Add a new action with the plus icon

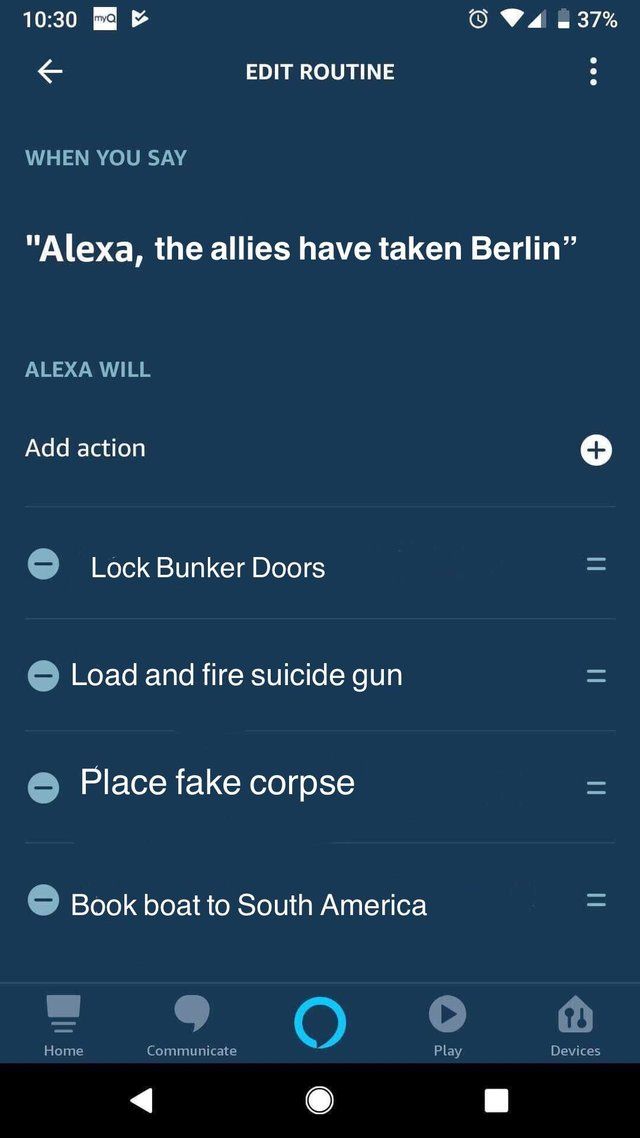click(x=596, y=450)
